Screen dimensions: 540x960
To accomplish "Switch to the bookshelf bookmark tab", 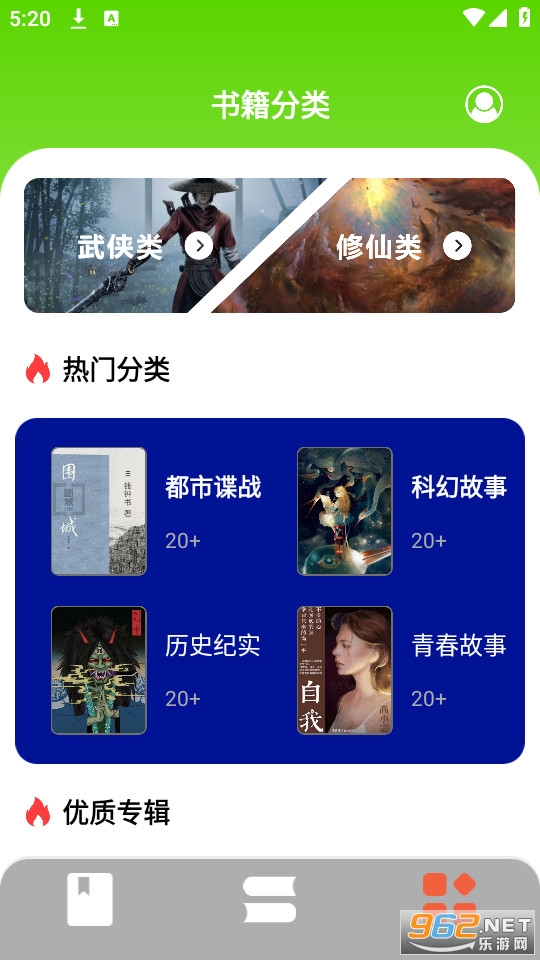I will [x=90, y=899].
